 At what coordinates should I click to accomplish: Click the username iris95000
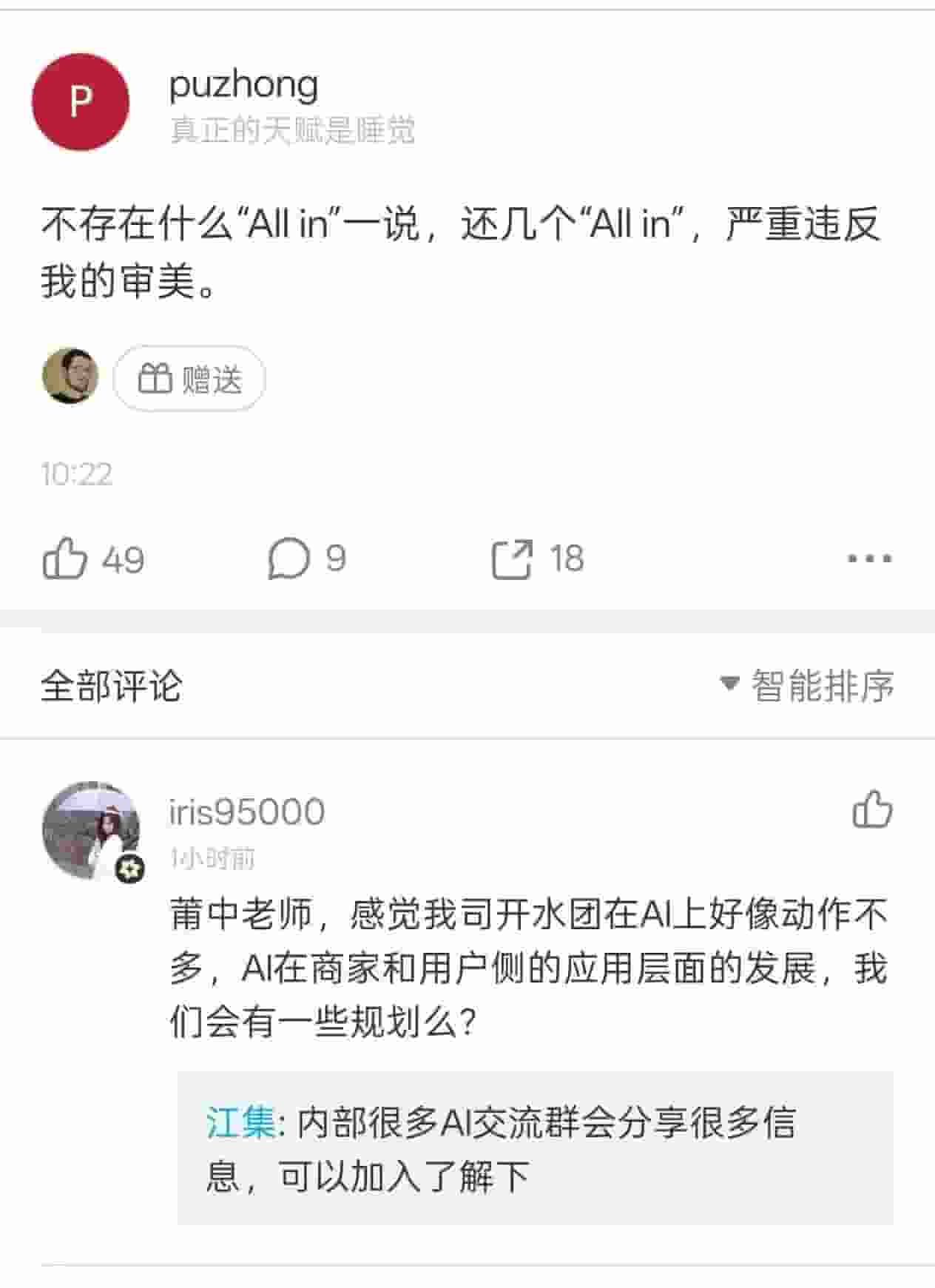[x=246, y=812]
